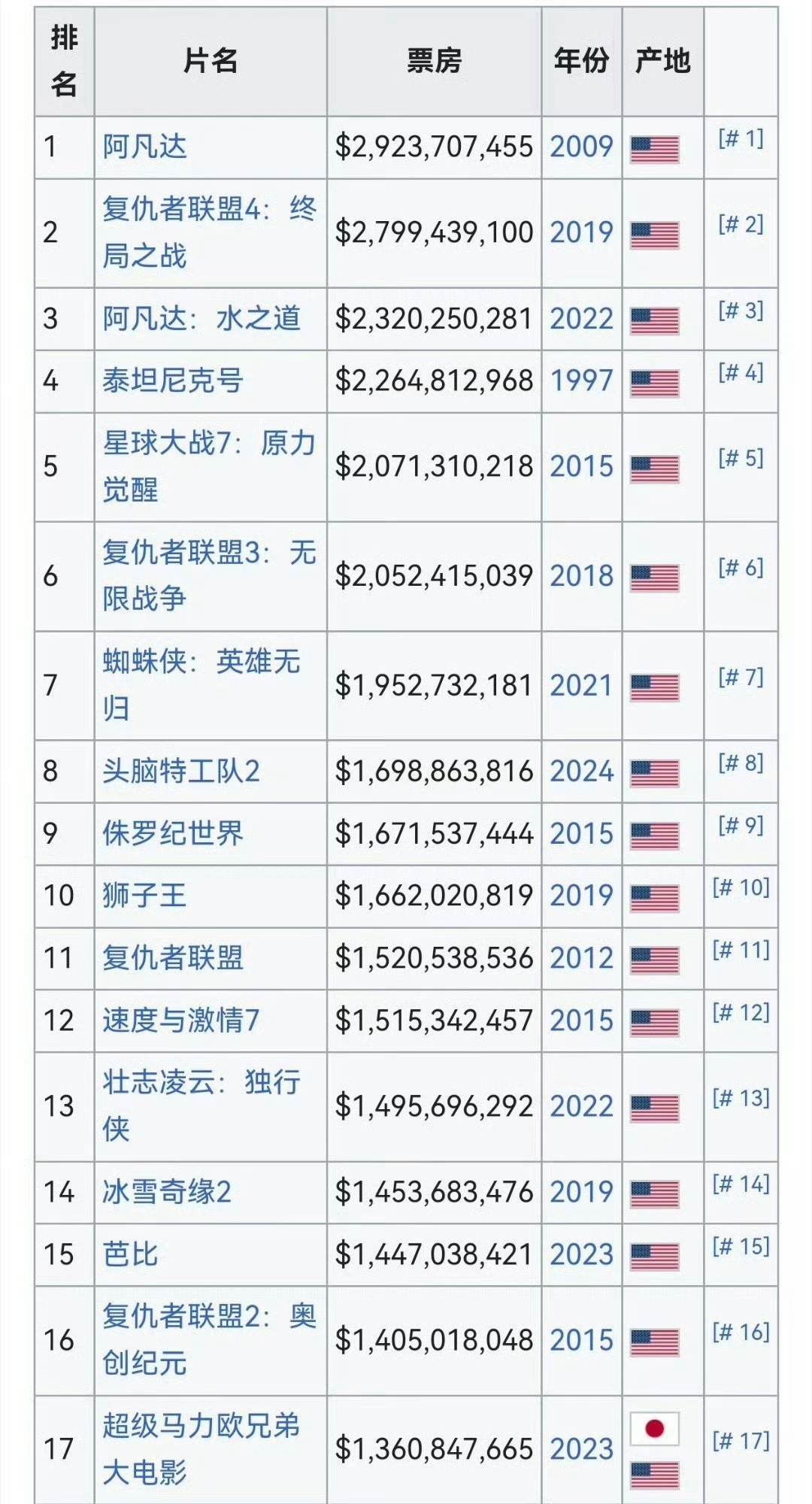Open the year 2024 link
The image size is (812, 1504).
(582, 771)
